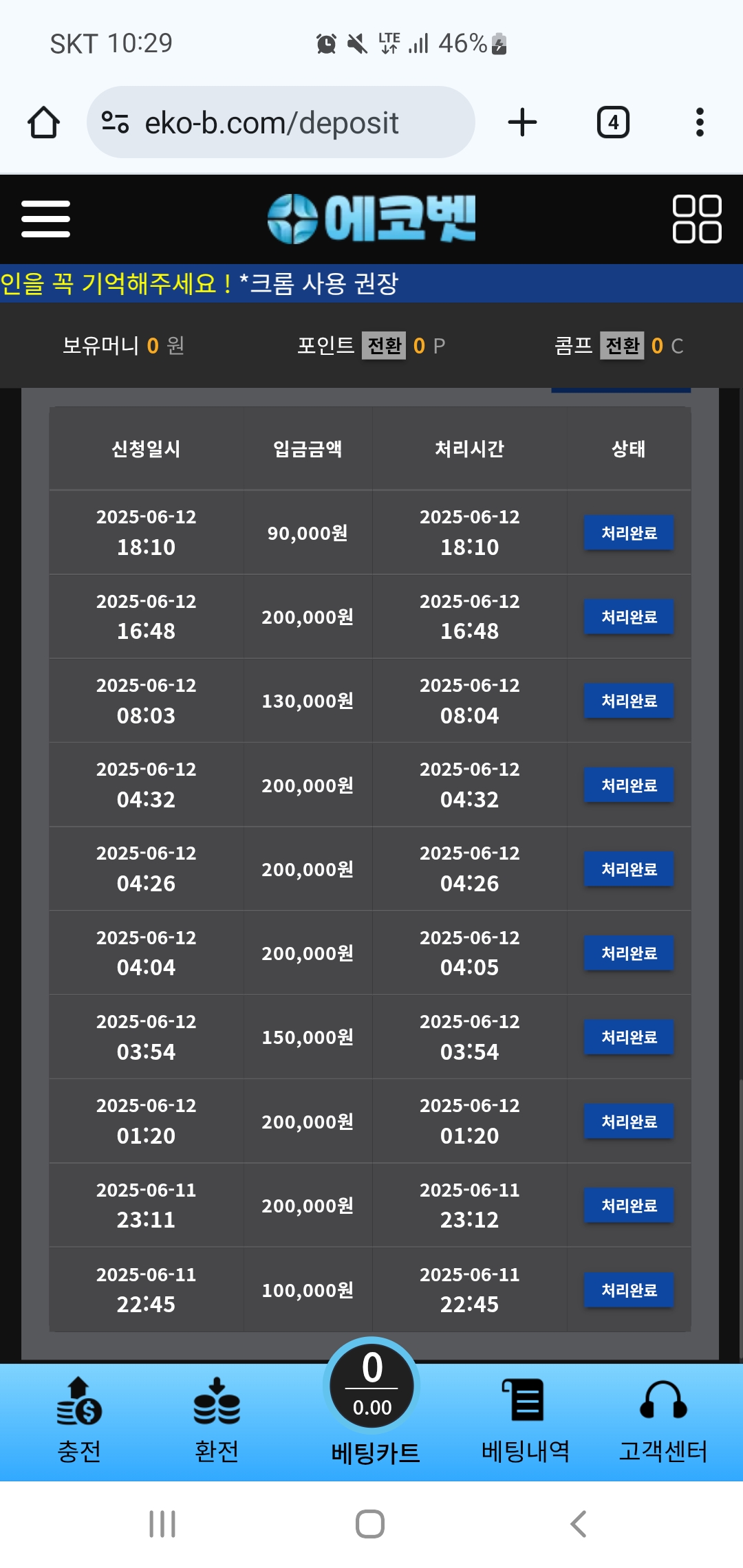Image resolution: width=743 pixels, height=1568 pixels.
Task: Tap 처리완료 for the 90,000원 deposit
Action: (629, 532)
